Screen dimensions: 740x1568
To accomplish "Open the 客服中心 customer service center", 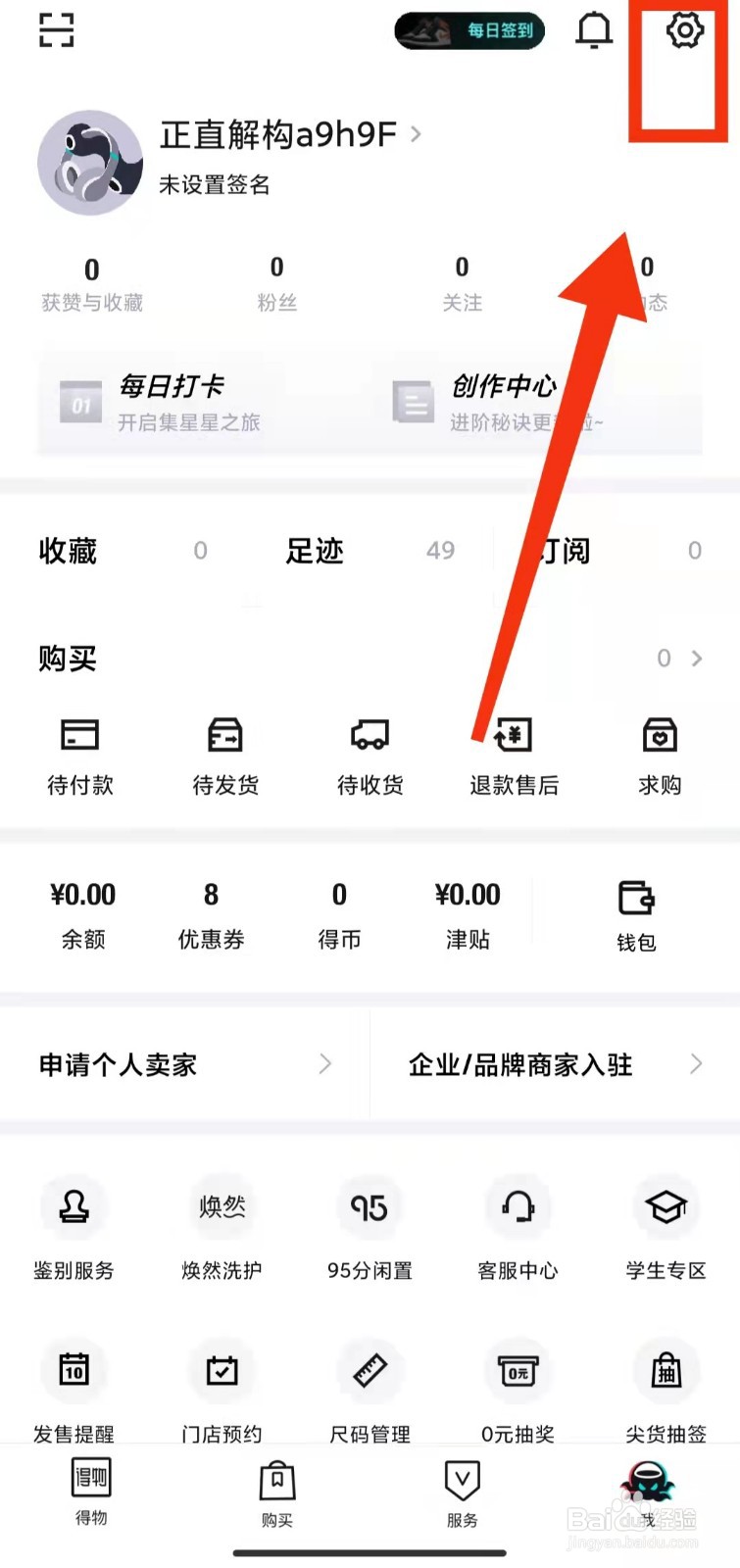I will pos(518,1225).
